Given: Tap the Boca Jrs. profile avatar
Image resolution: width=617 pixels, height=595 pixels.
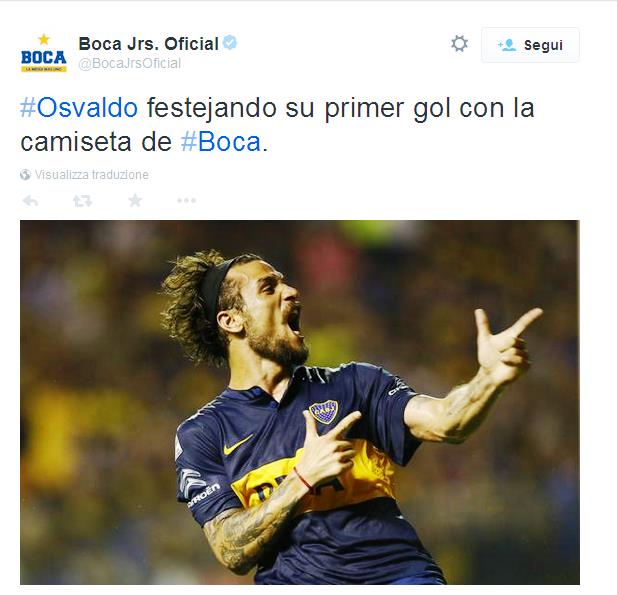Looking at the screenshot, I should point(43,53).
